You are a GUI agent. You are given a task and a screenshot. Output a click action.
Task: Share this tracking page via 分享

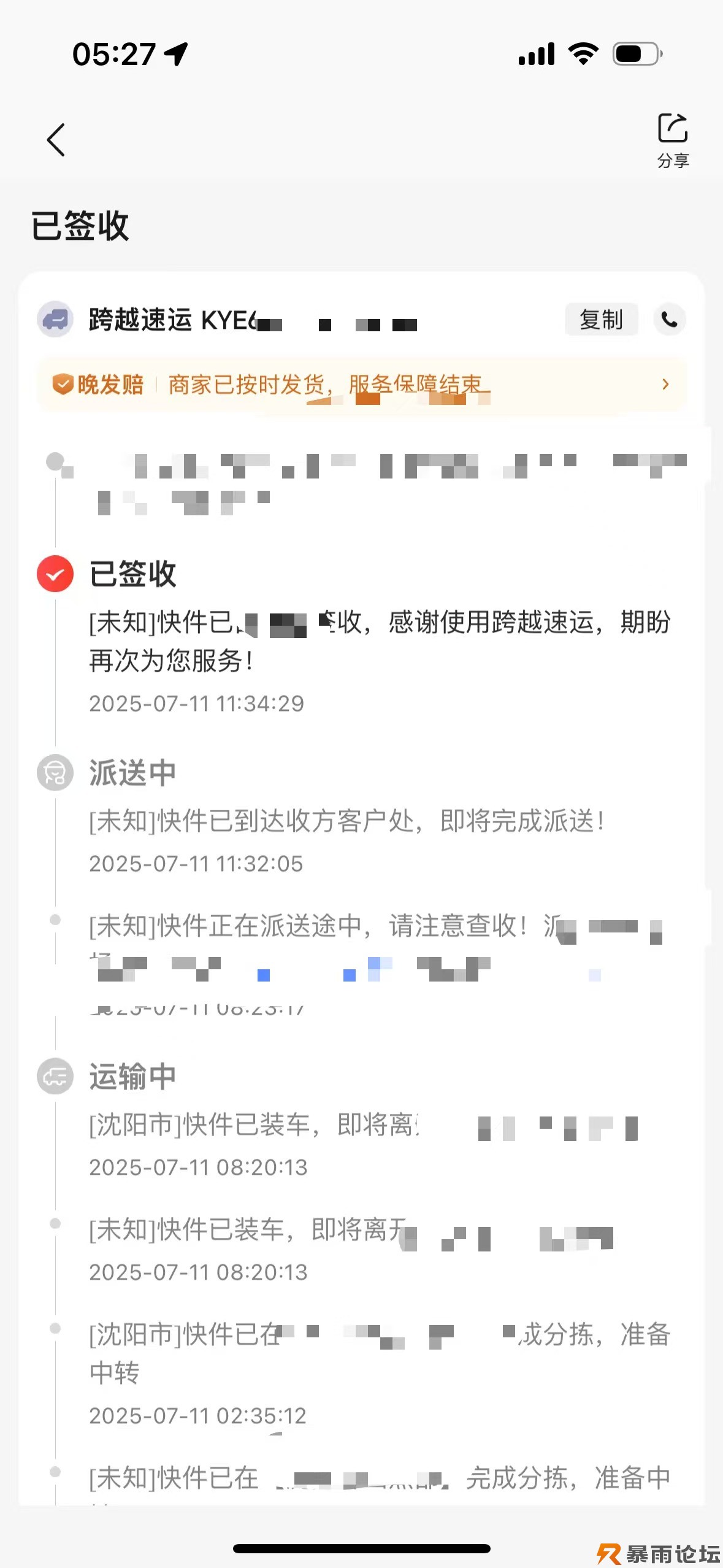(673, 140)
